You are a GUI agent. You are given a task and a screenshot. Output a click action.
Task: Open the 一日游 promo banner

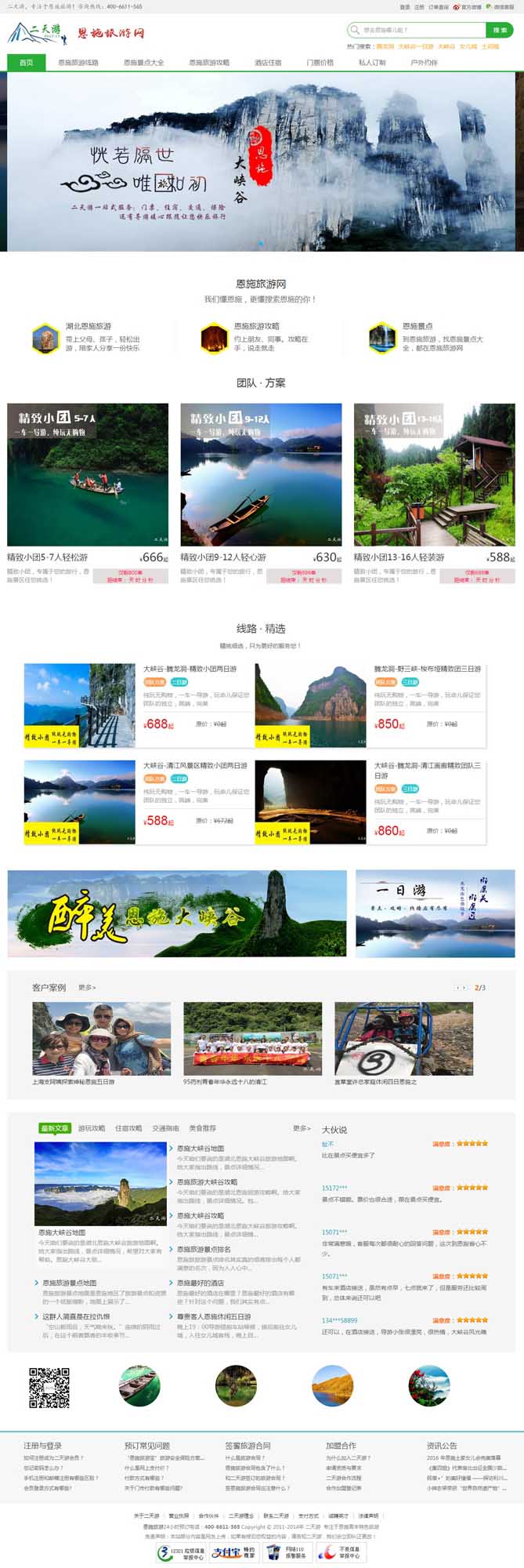pyautogui.click(x=435, y=913)
